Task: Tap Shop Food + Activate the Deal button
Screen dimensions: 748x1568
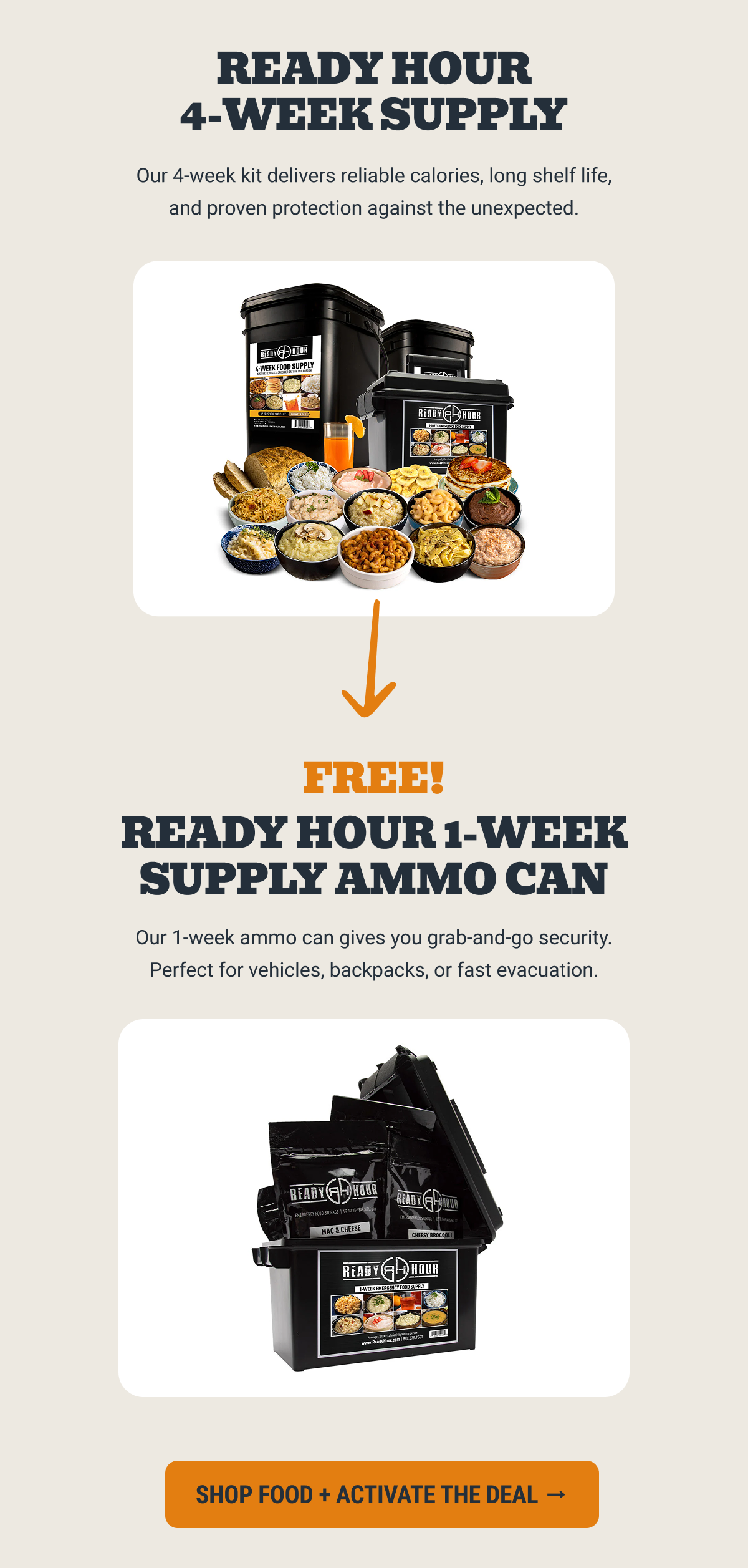Action: click(x=381, y=1494)
